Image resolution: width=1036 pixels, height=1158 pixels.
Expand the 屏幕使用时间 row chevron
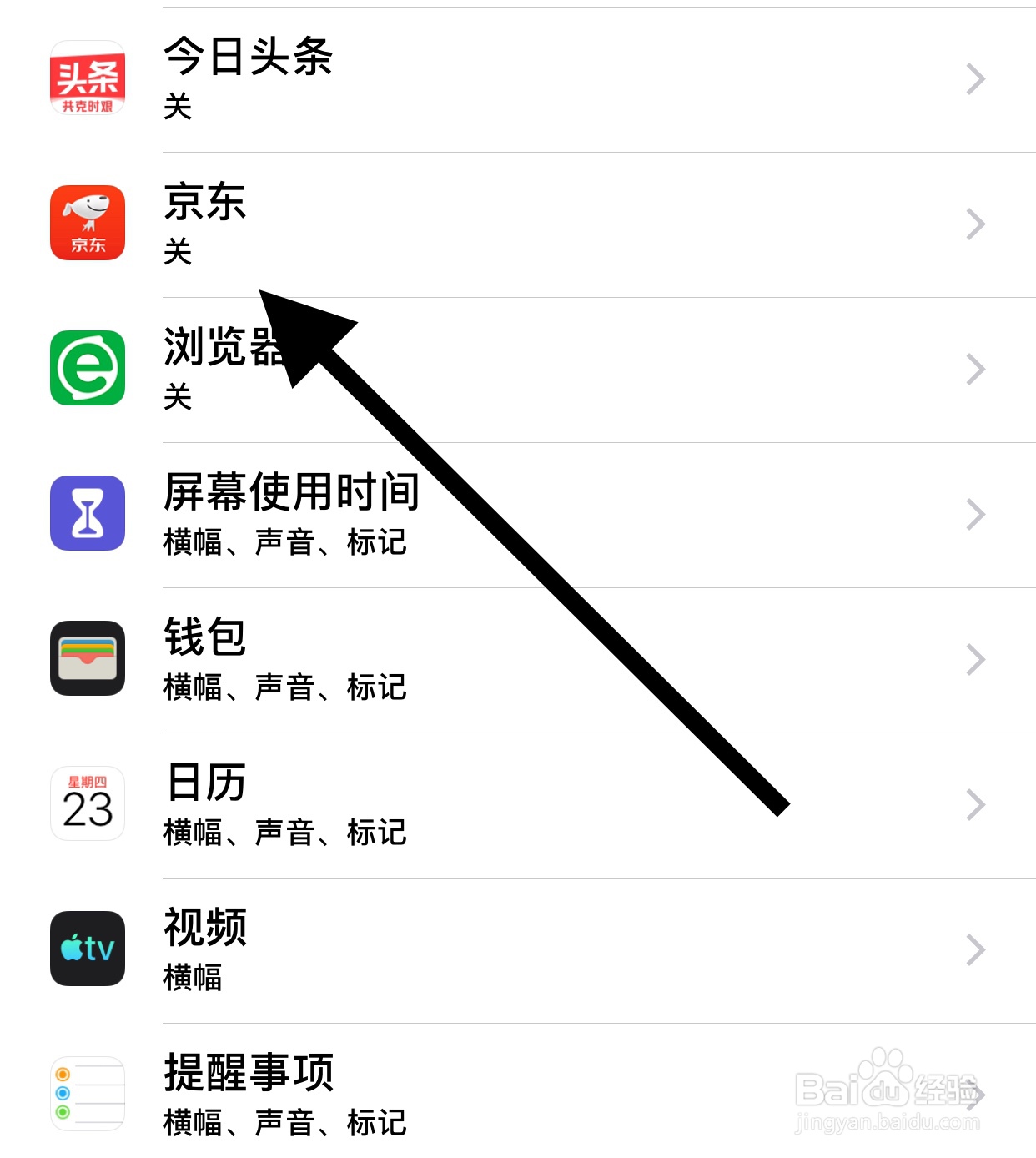pos(976,513)
